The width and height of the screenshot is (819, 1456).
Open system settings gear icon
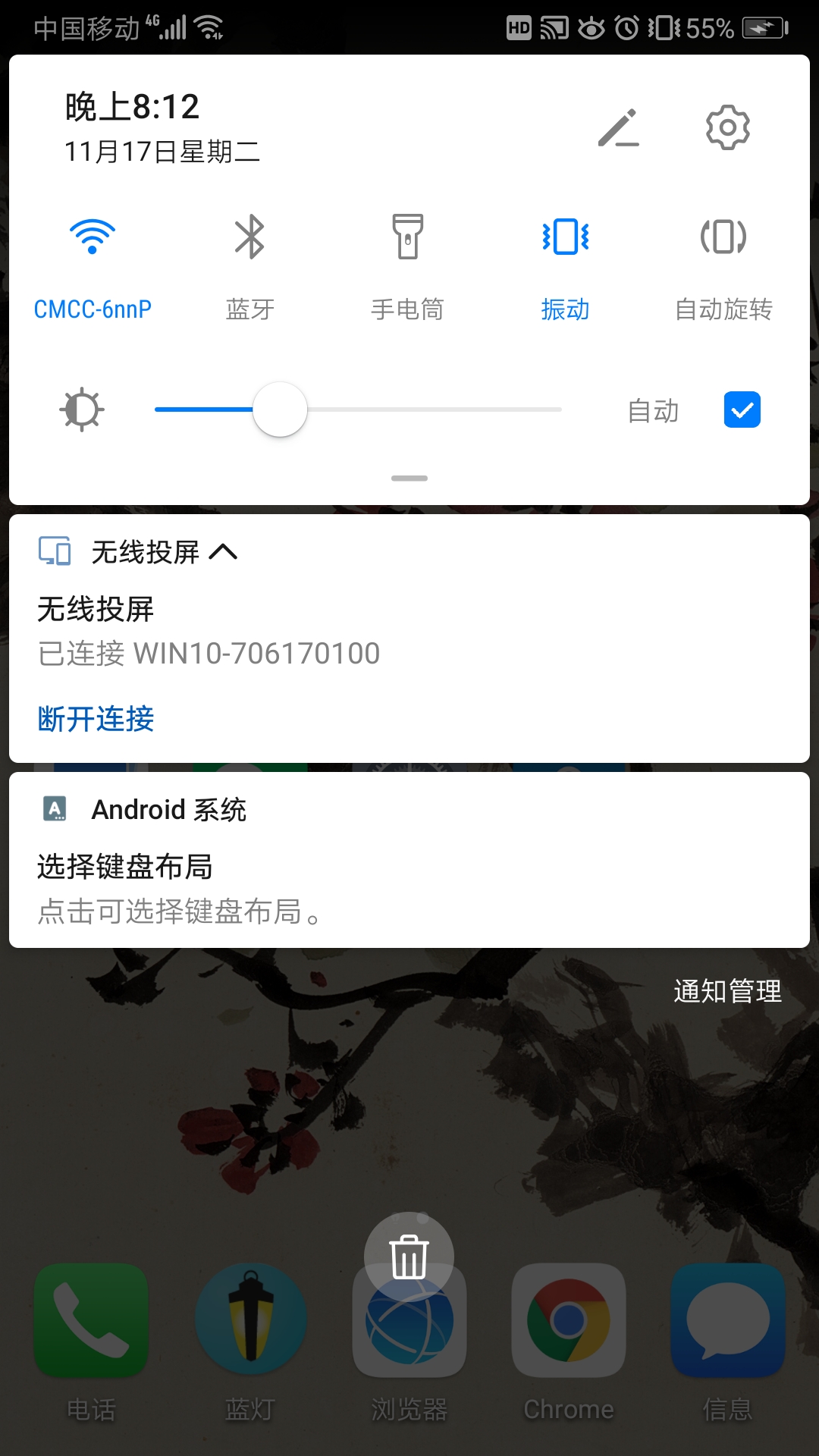(727, 127)
